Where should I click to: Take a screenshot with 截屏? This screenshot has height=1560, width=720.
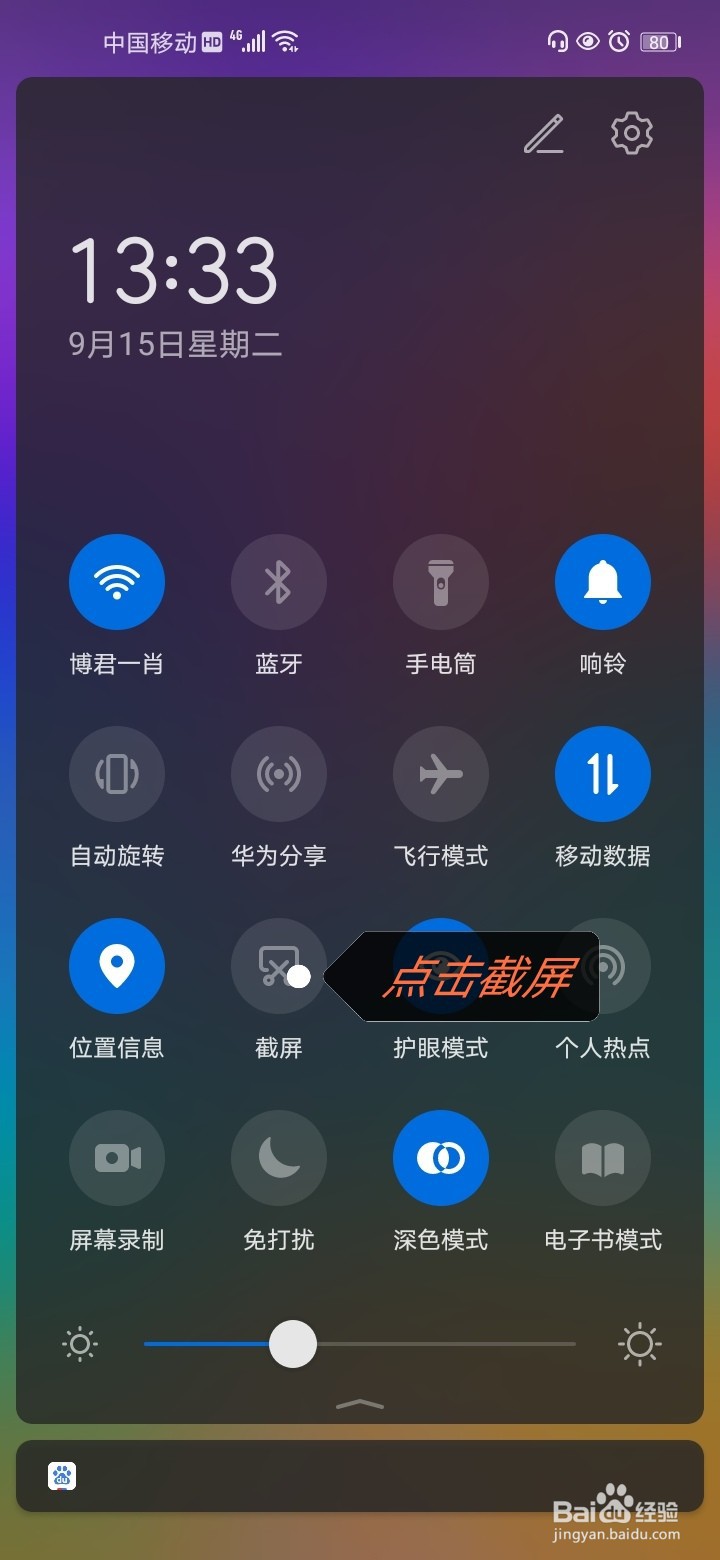279,965
